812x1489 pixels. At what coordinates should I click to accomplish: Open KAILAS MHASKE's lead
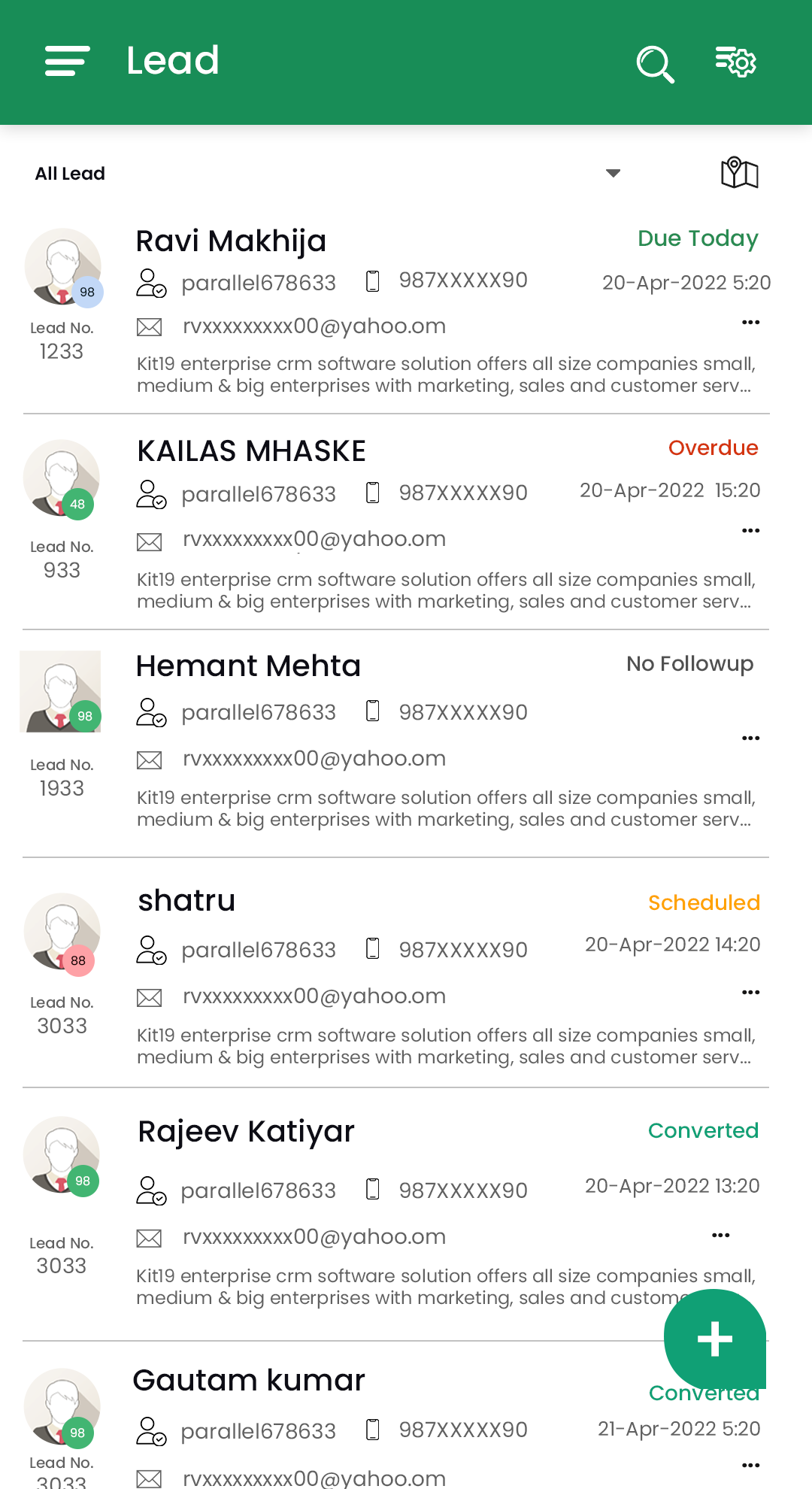251,451
